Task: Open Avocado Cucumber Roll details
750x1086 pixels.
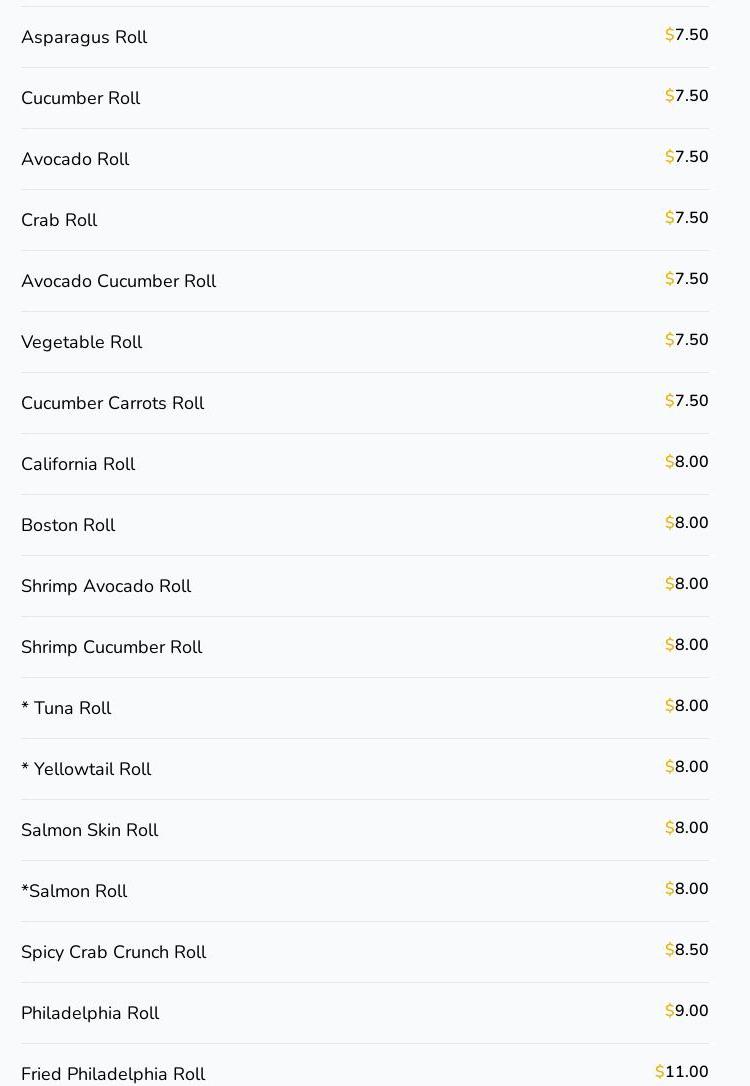Action: pos(118,281)
